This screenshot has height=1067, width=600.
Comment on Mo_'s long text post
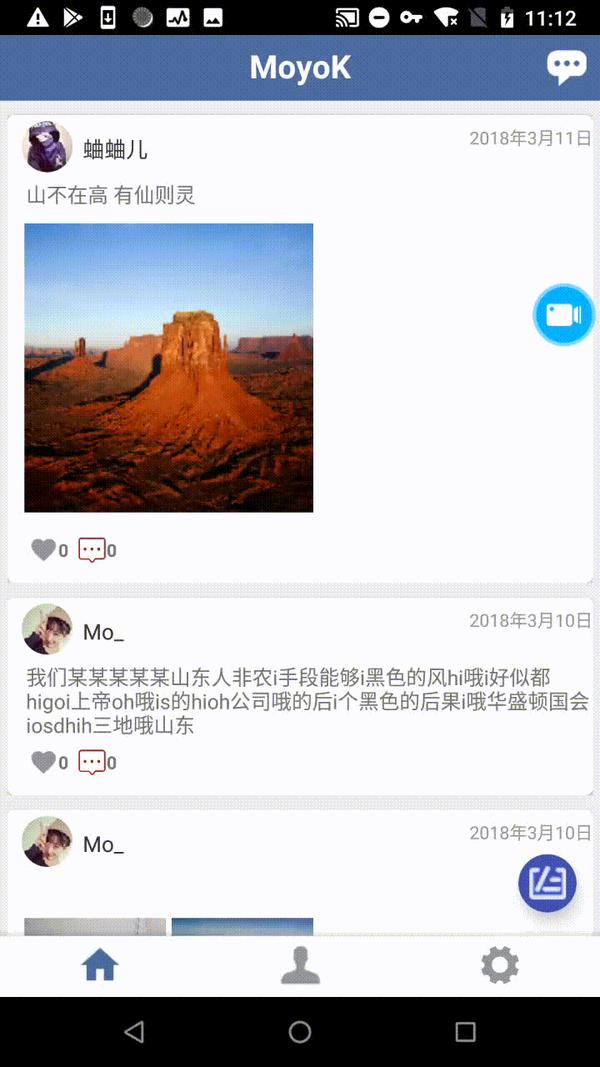tap(92, 762)
